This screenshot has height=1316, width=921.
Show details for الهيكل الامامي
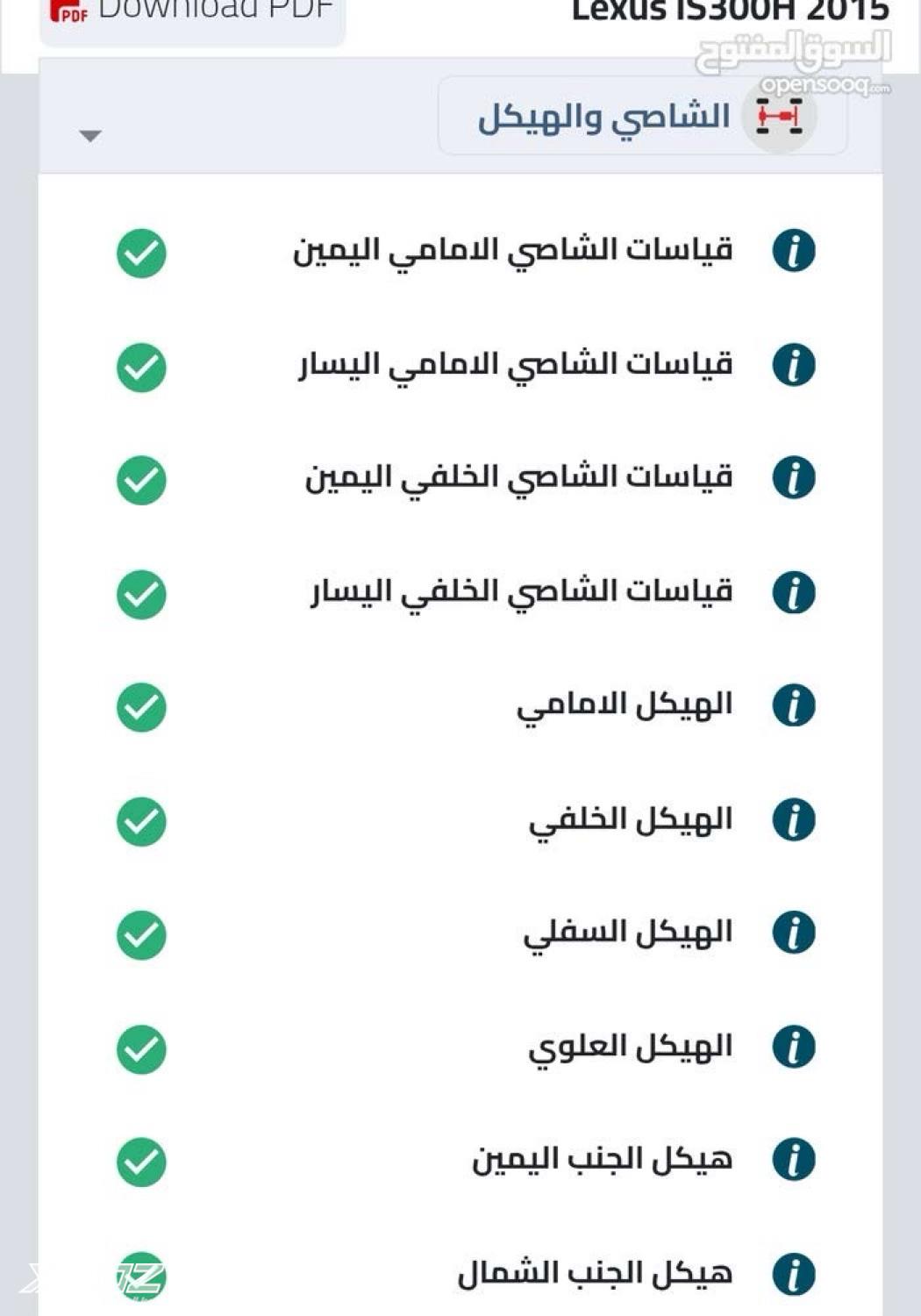[794, 705]
